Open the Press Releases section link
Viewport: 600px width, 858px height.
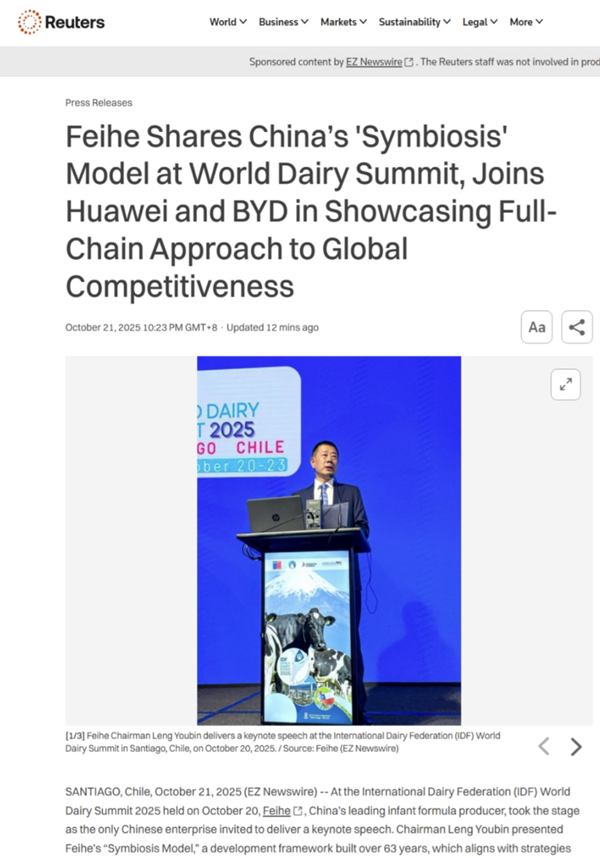point(98,102)
